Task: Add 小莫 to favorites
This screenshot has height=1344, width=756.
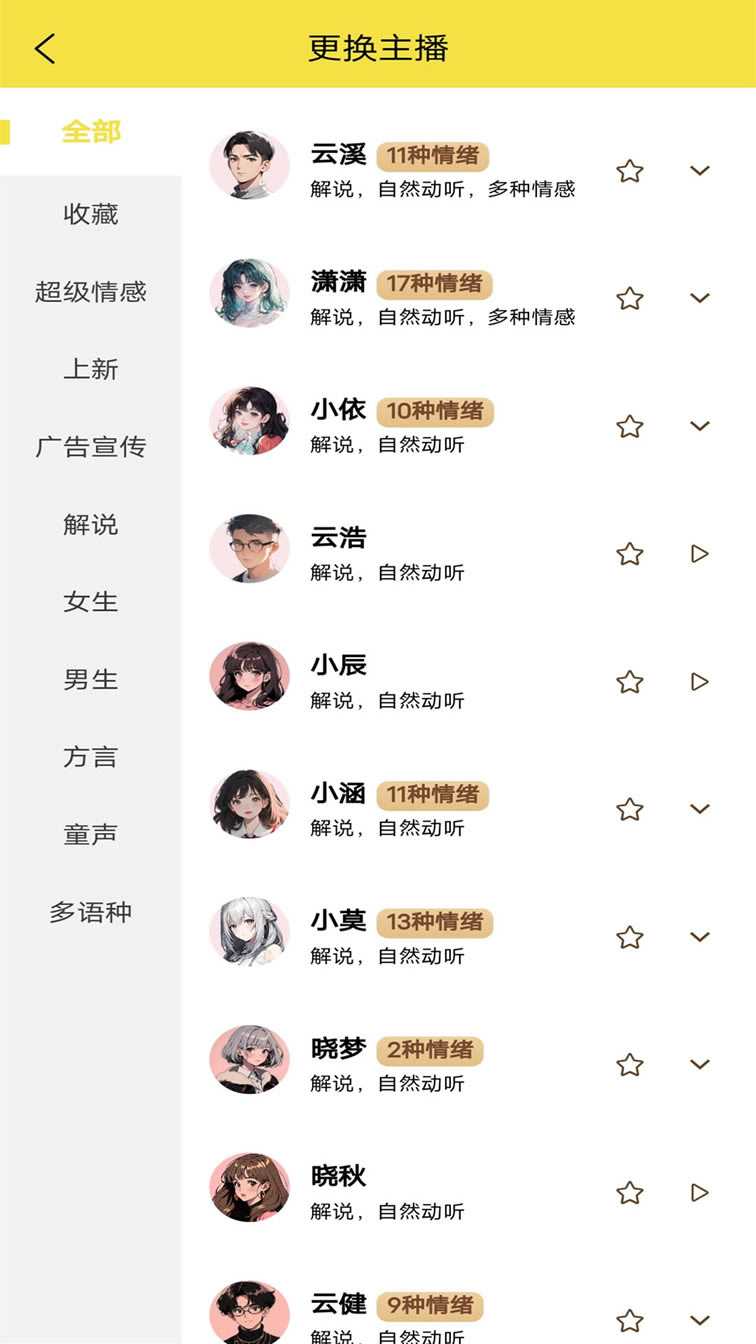Action: [x=629, y=937]
